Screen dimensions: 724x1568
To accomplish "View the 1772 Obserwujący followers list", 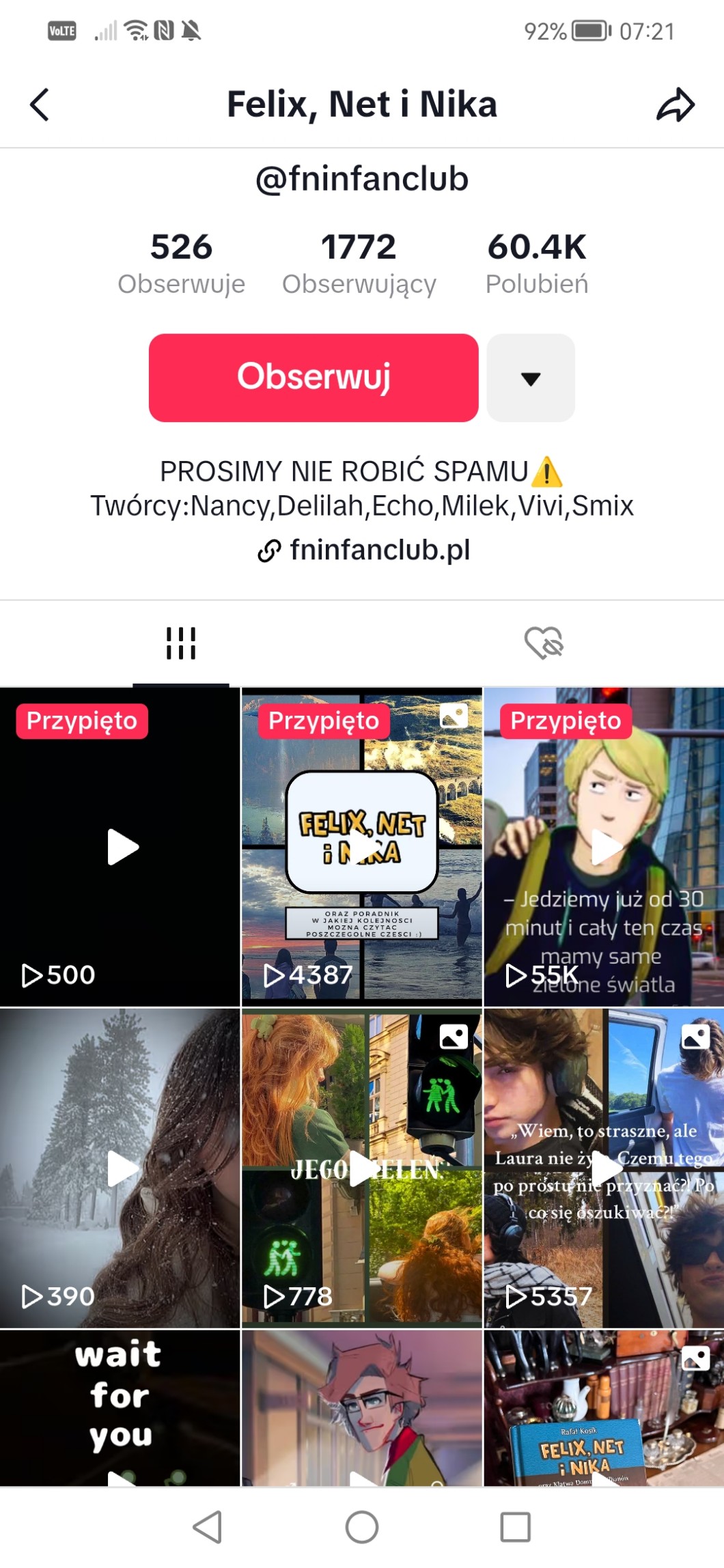I will coord(359,263).
